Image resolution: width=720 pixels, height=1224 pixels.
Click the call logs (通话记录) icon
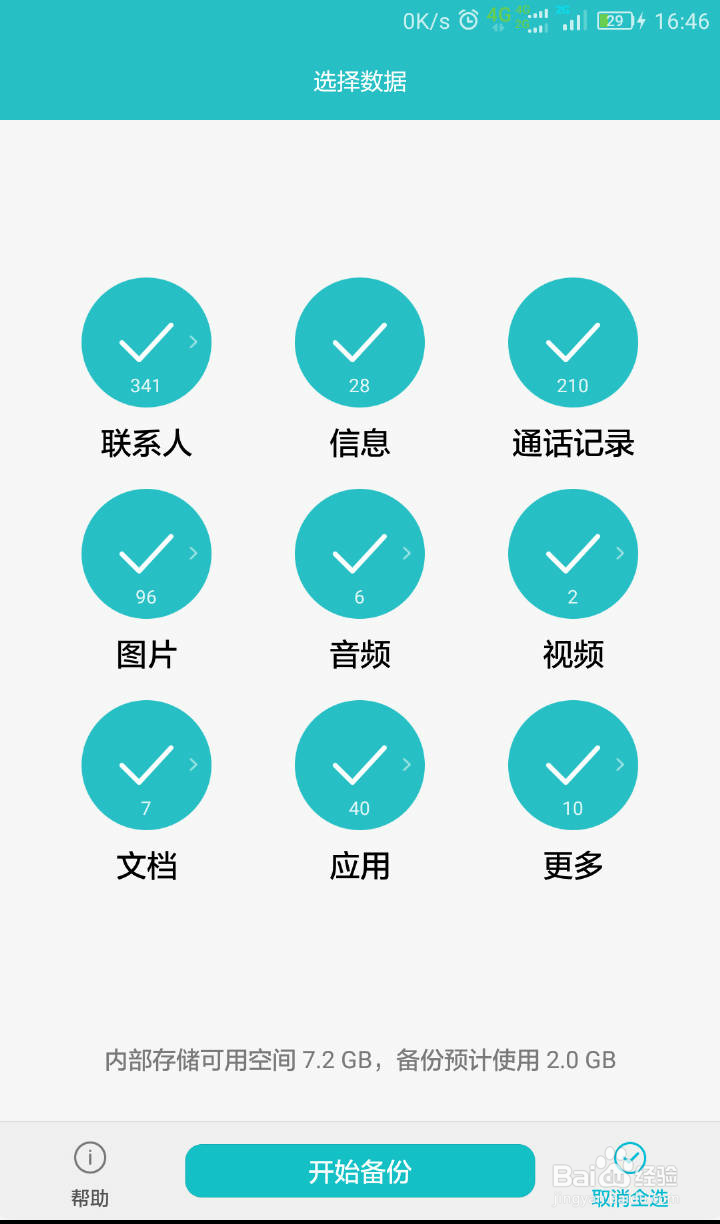click(x=573, y=342)
